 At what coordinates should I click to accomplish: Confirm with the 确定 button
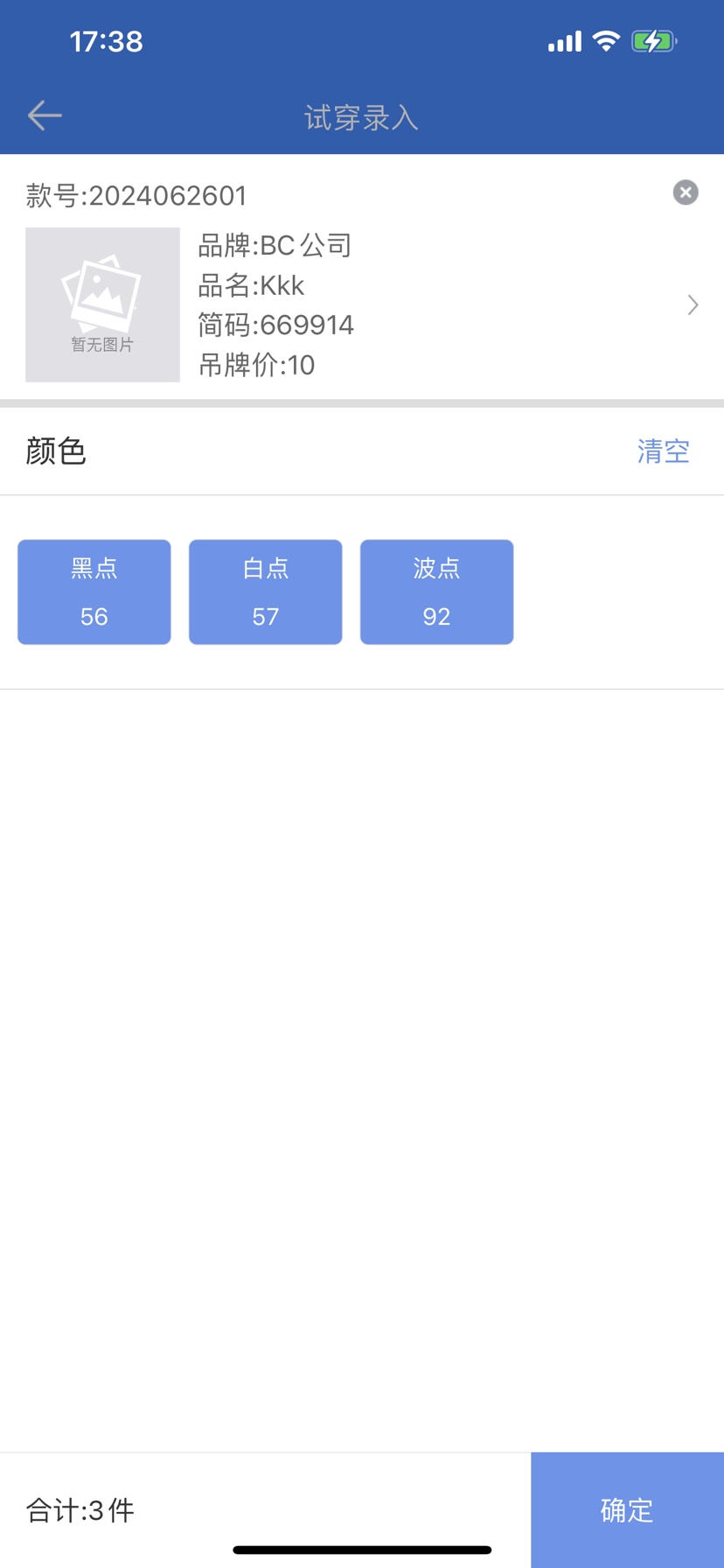[x=627, y=1509]
